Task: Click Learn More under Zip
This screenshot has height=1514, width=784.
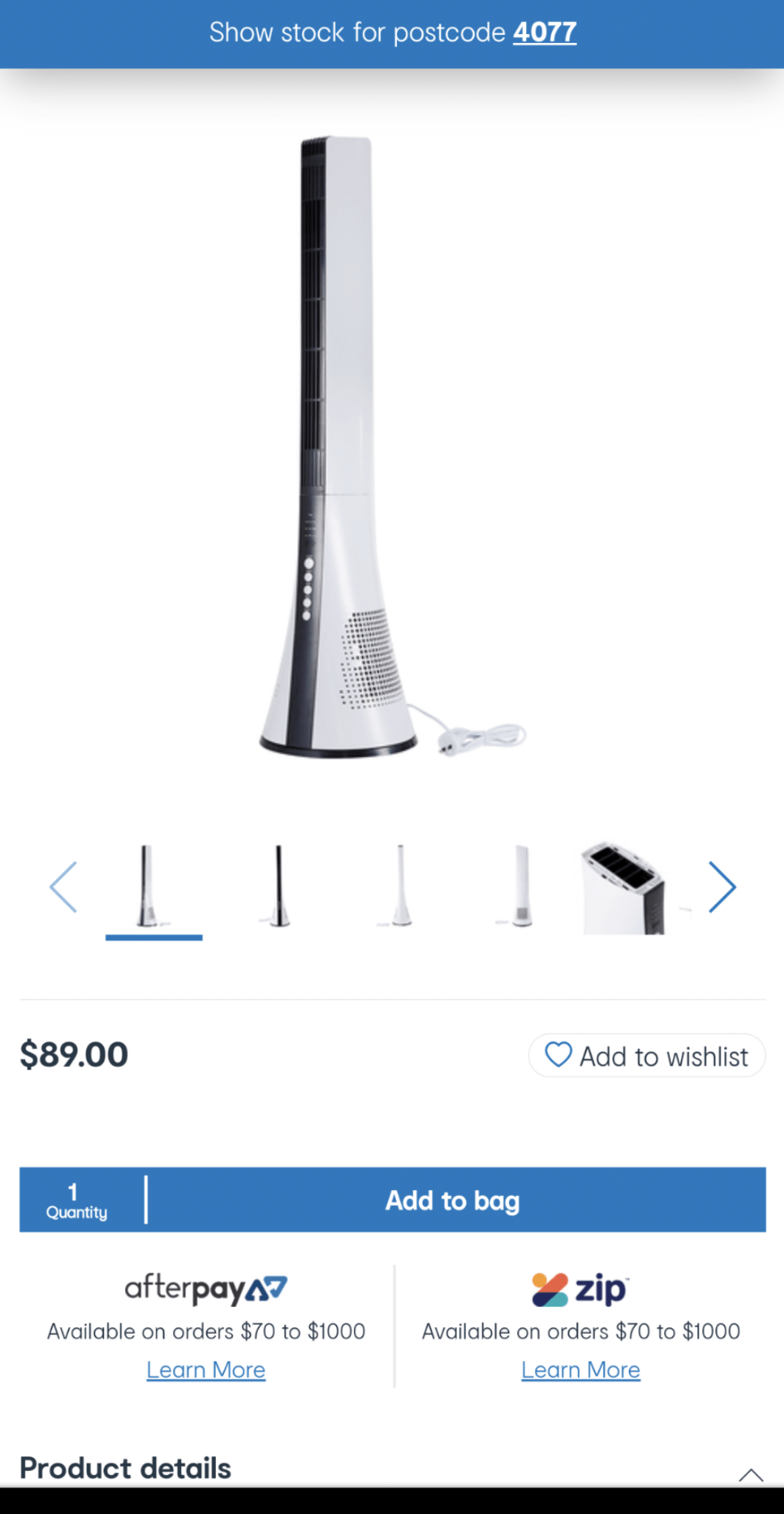Action: 581,1370
